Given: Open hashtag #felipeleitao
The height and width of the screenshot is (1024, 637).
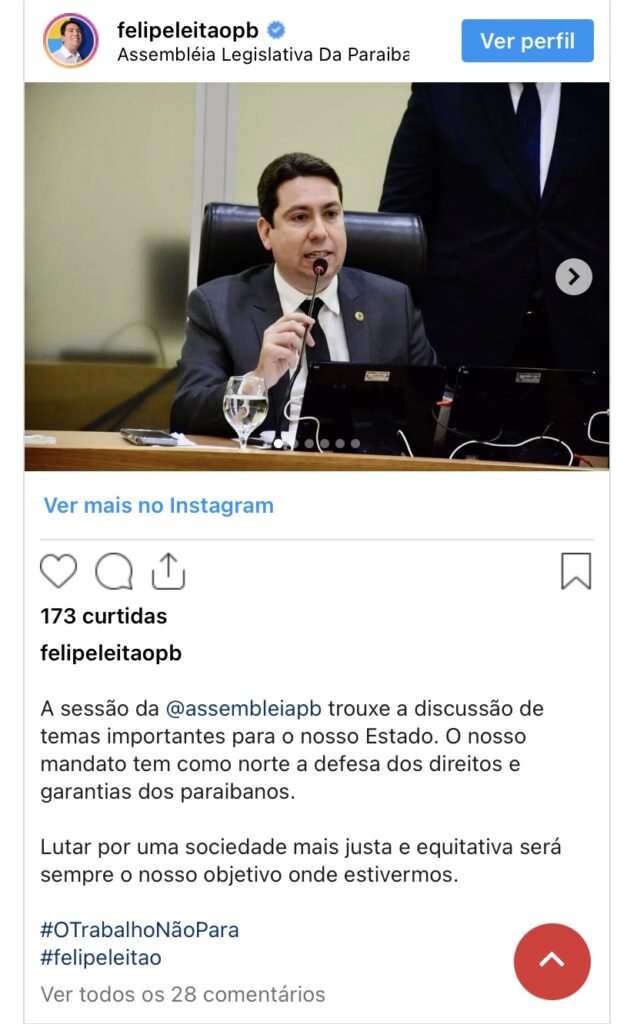Looking at the screenshot, I should pyautogui.click(x=101, y=958).
